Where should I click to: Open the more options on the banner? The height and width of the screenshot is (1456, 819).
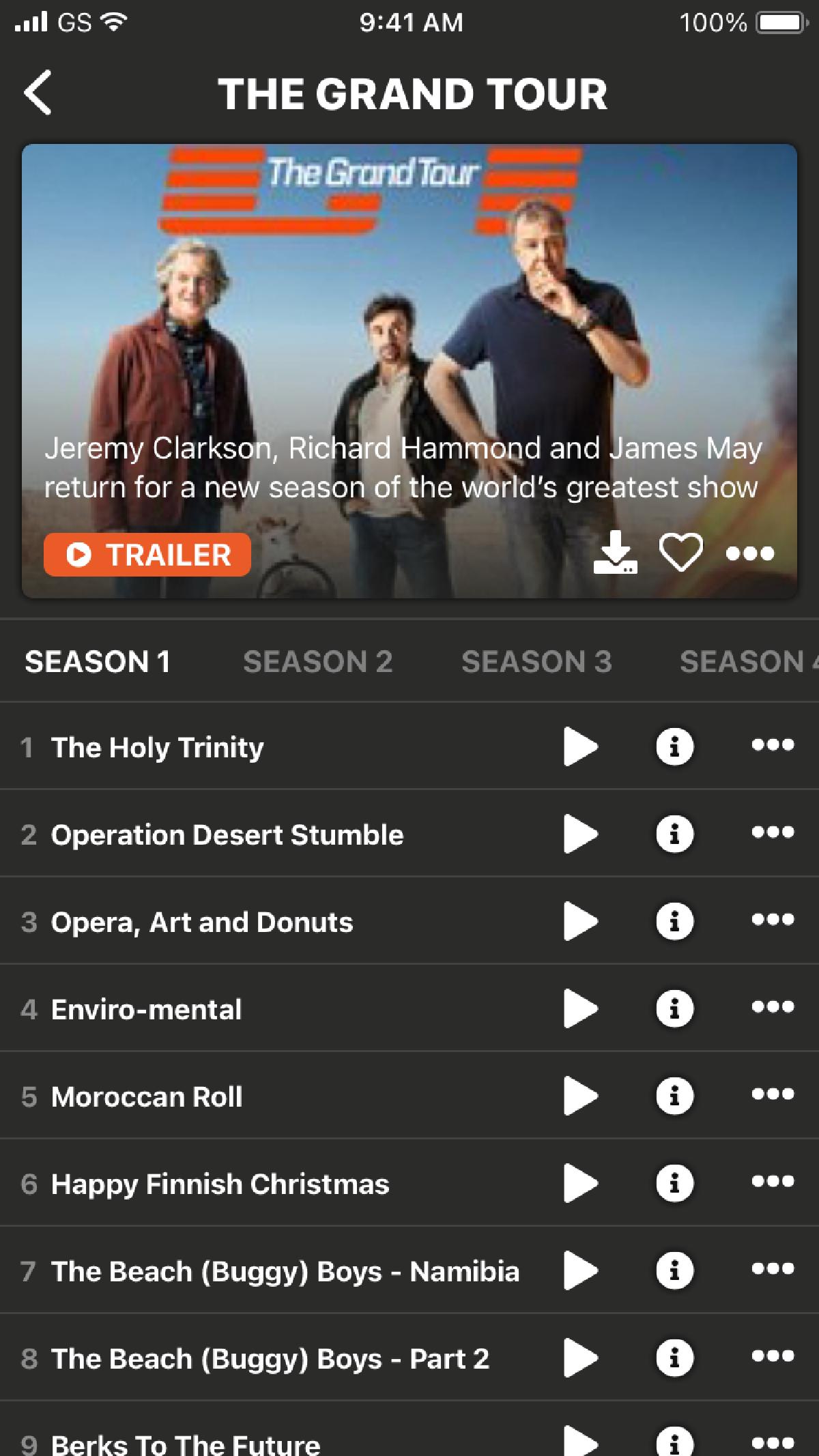coord(750,553)
